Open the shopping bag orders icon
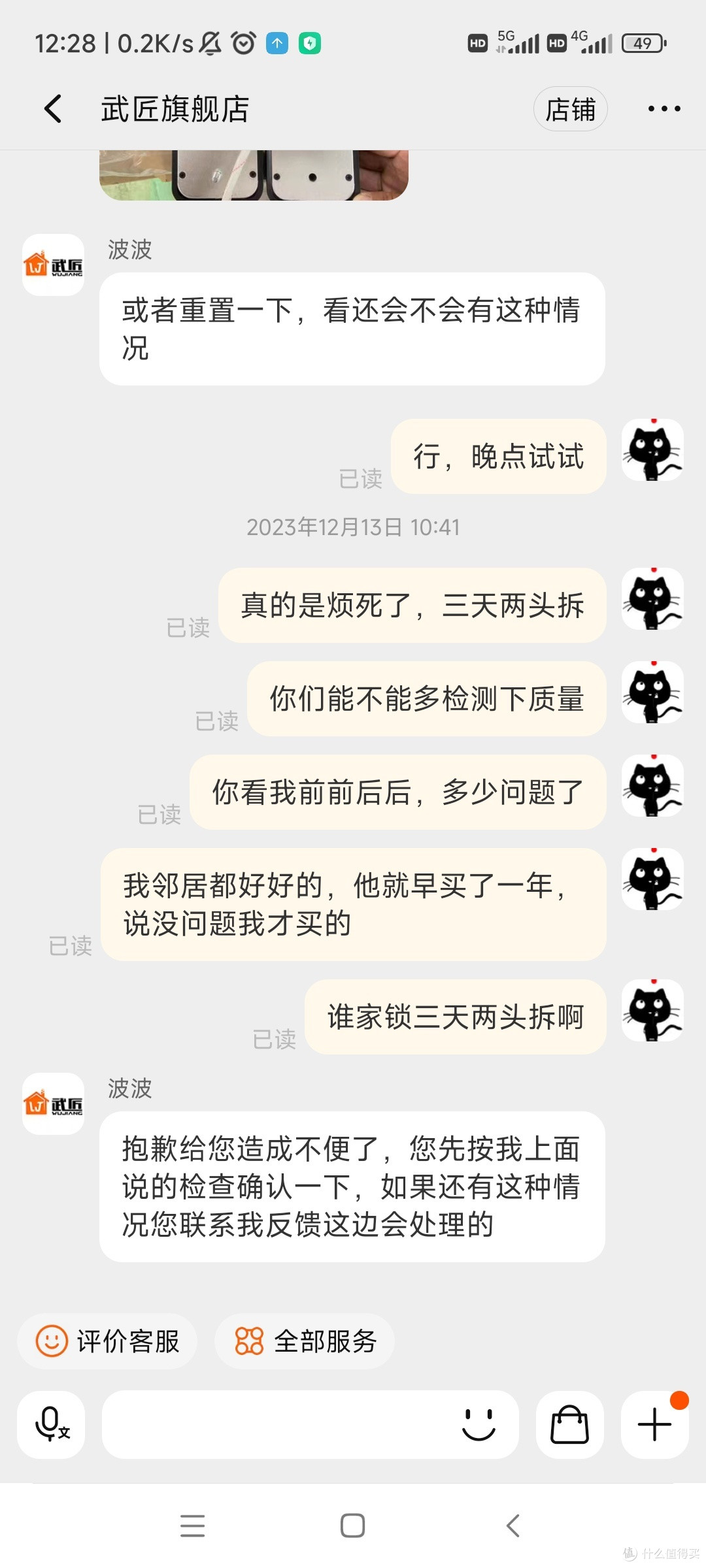This screenshot has height=1568, width=706. 568,1426
